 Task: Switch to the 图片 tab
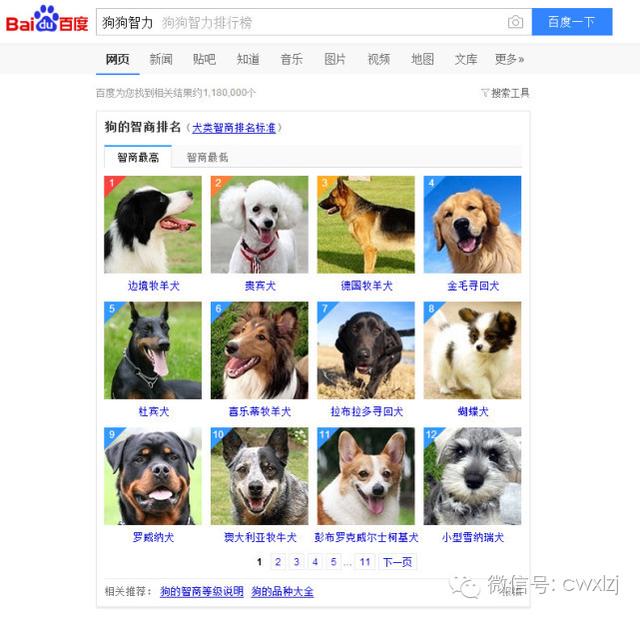pos(335,59)
